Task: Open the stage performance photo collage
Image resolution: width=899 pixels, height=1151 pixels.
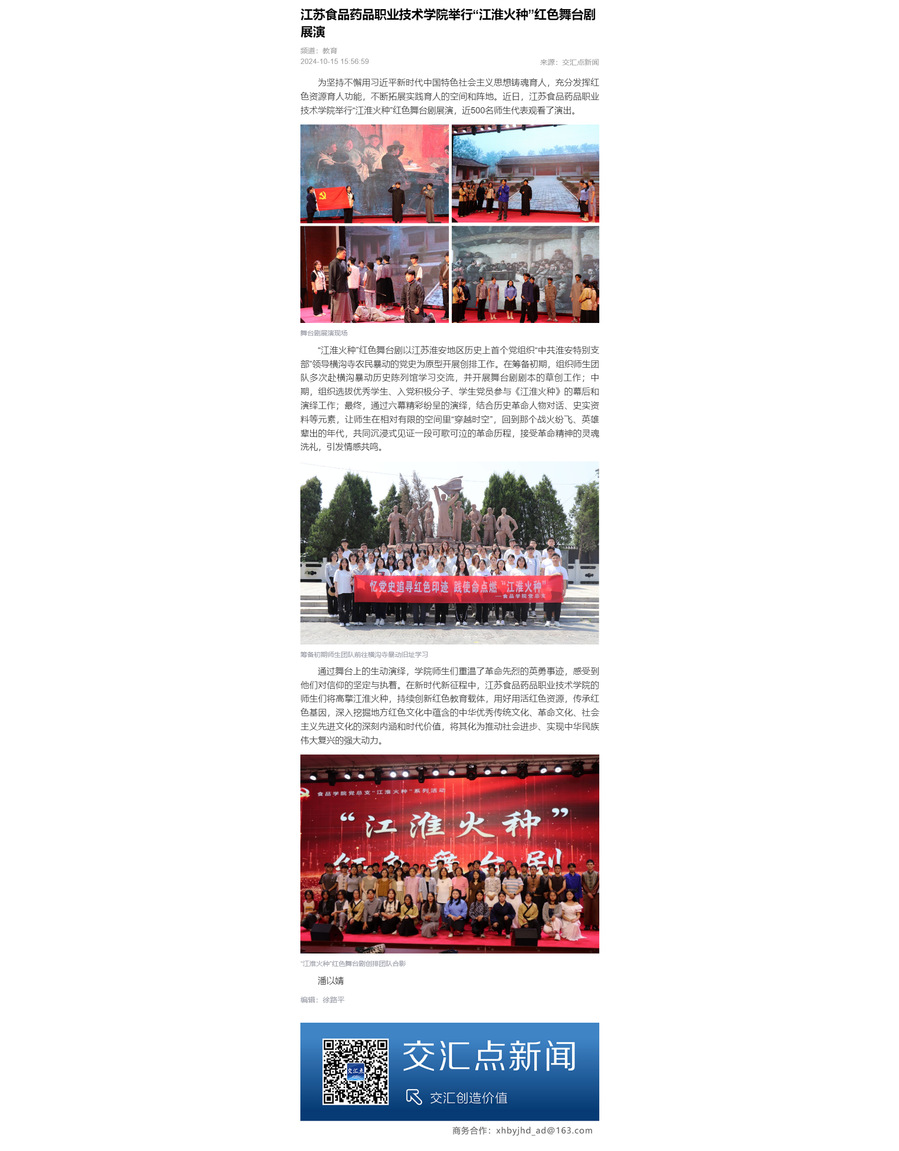Action: pyautogui.click(x=449, y=223)
